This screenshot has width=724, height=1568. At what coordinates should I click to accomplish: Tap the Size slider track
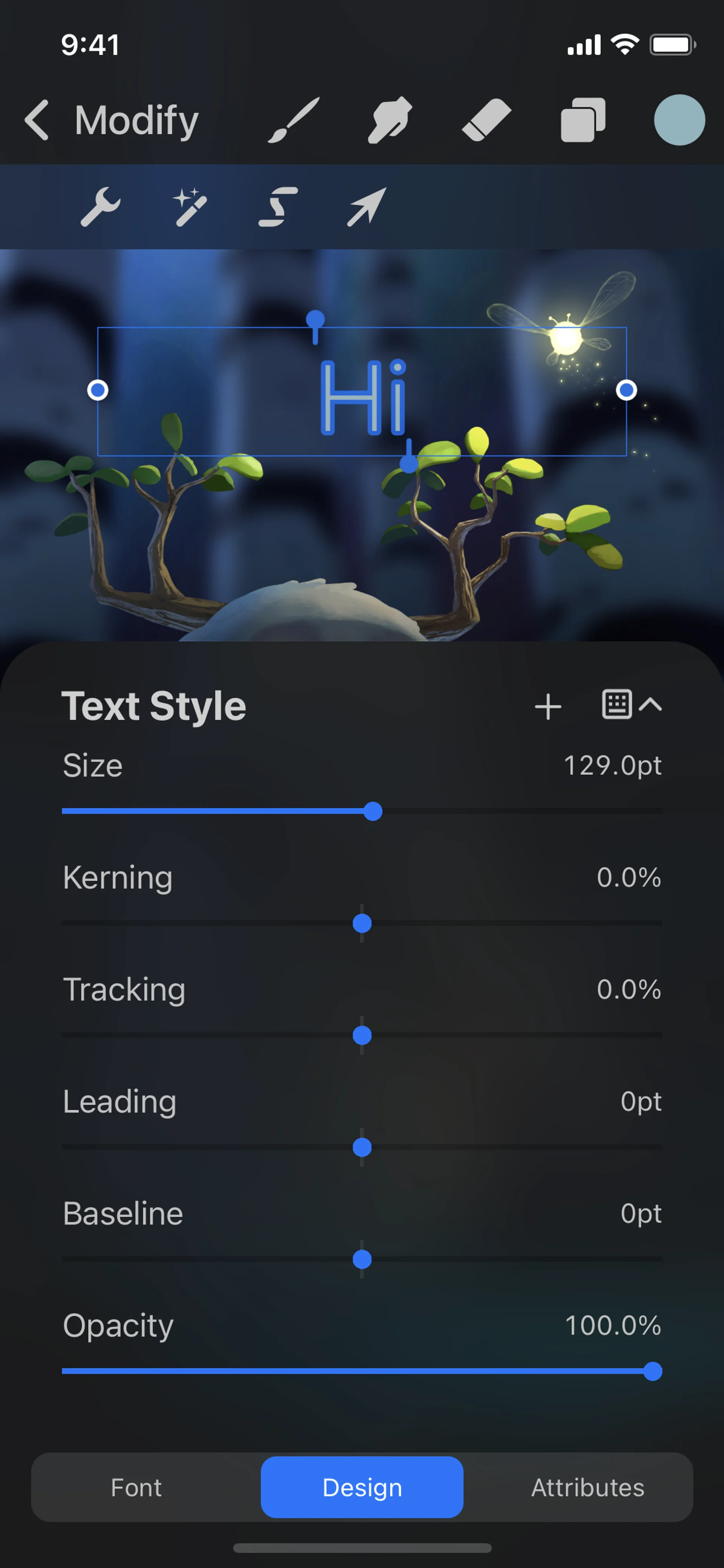tap(517, 811)
